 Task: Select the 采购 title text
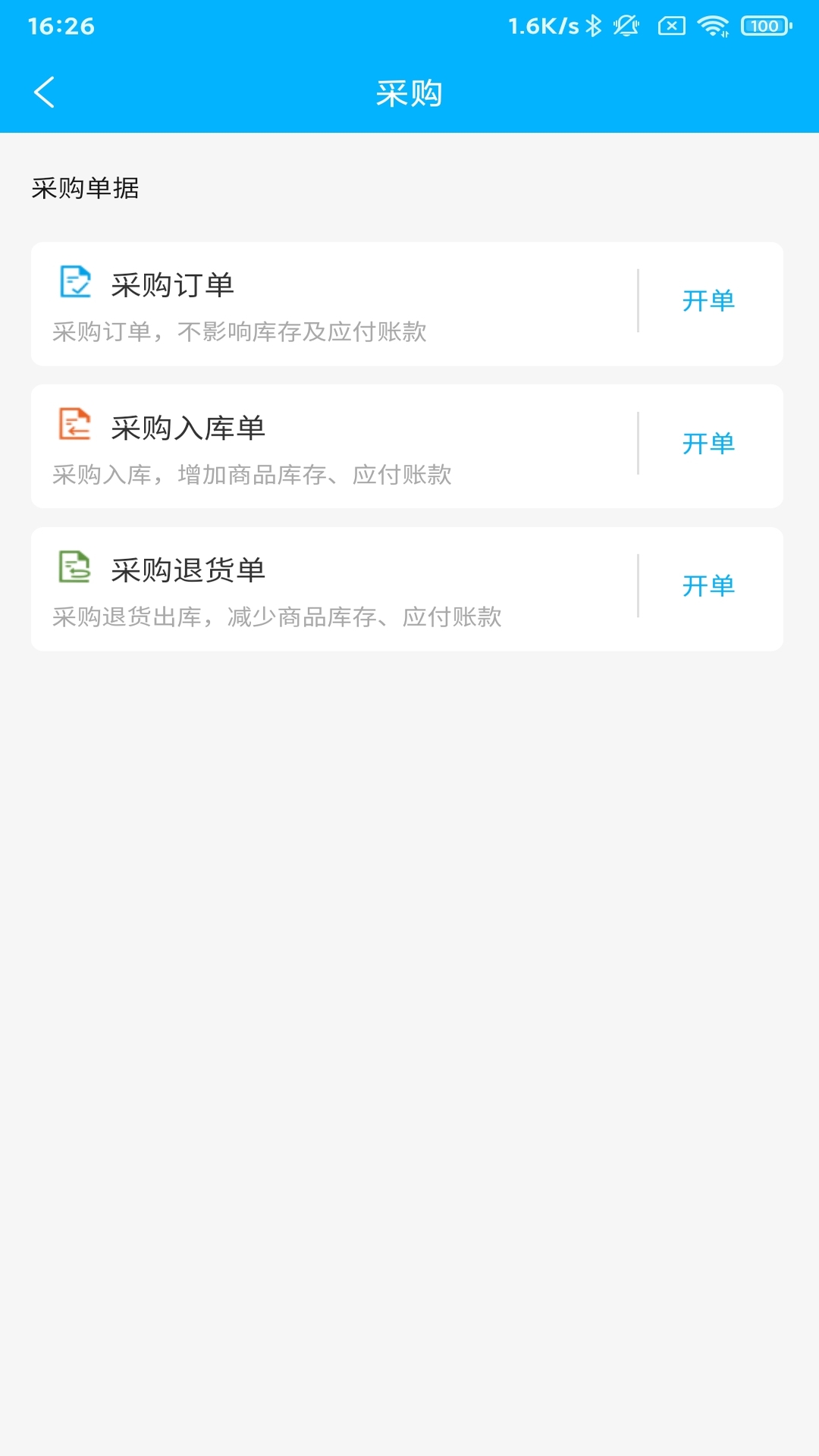coord(409,93)
